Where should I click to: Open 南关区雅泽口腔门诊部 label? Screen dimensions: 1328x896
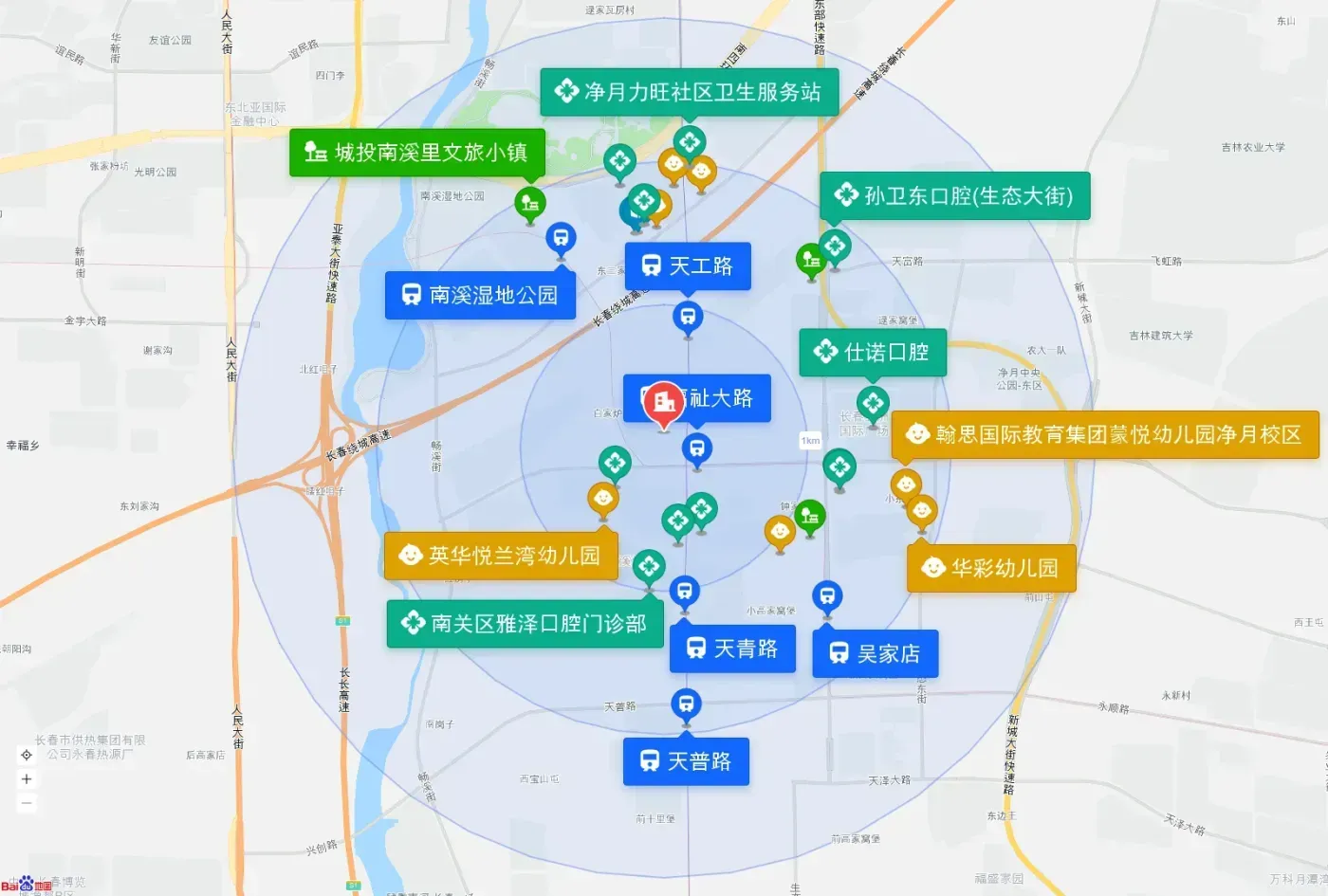pyautogui.click(x=525, y=624)
